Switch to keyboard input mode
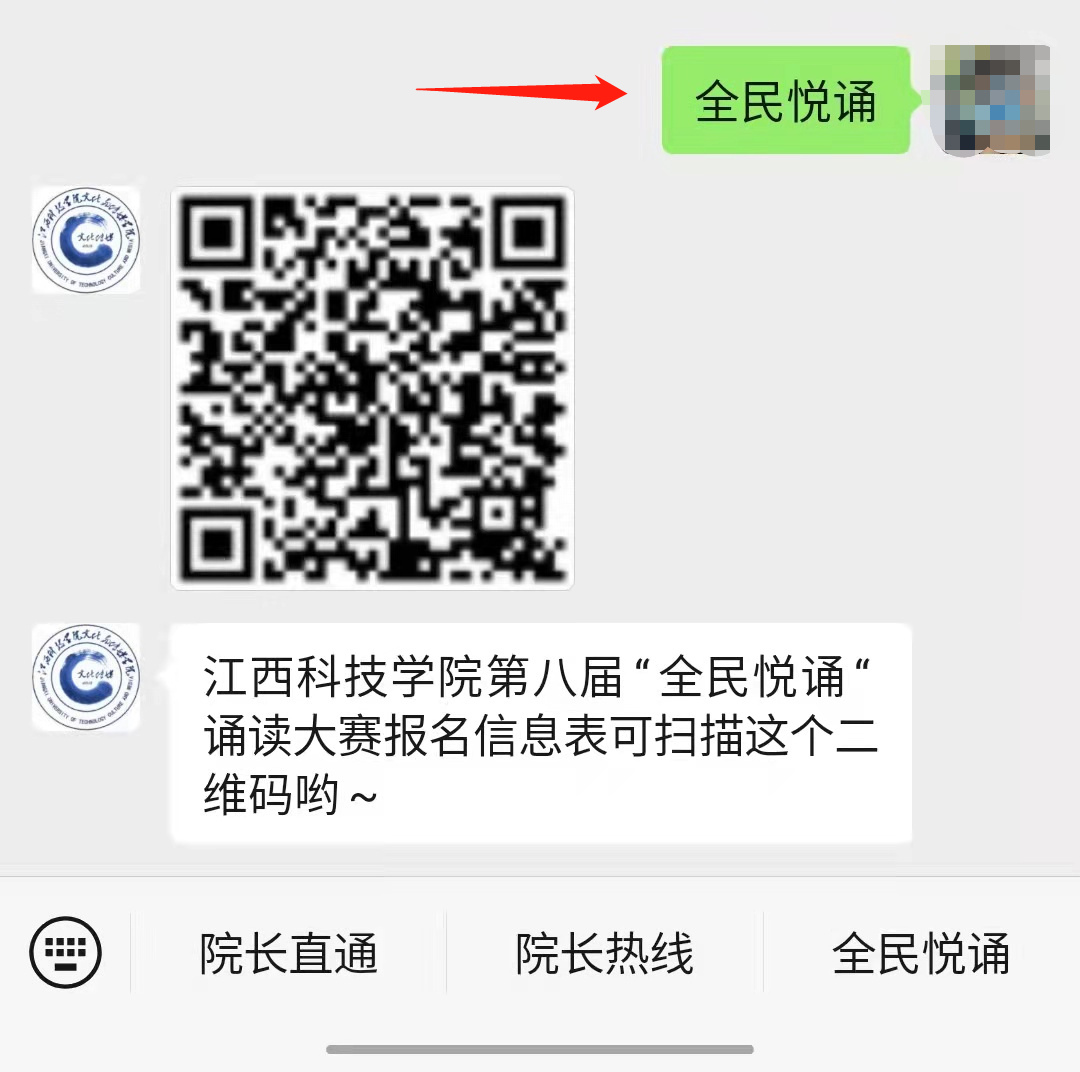The width and height of the screenshot is (1080, 1072). point(65,953)
